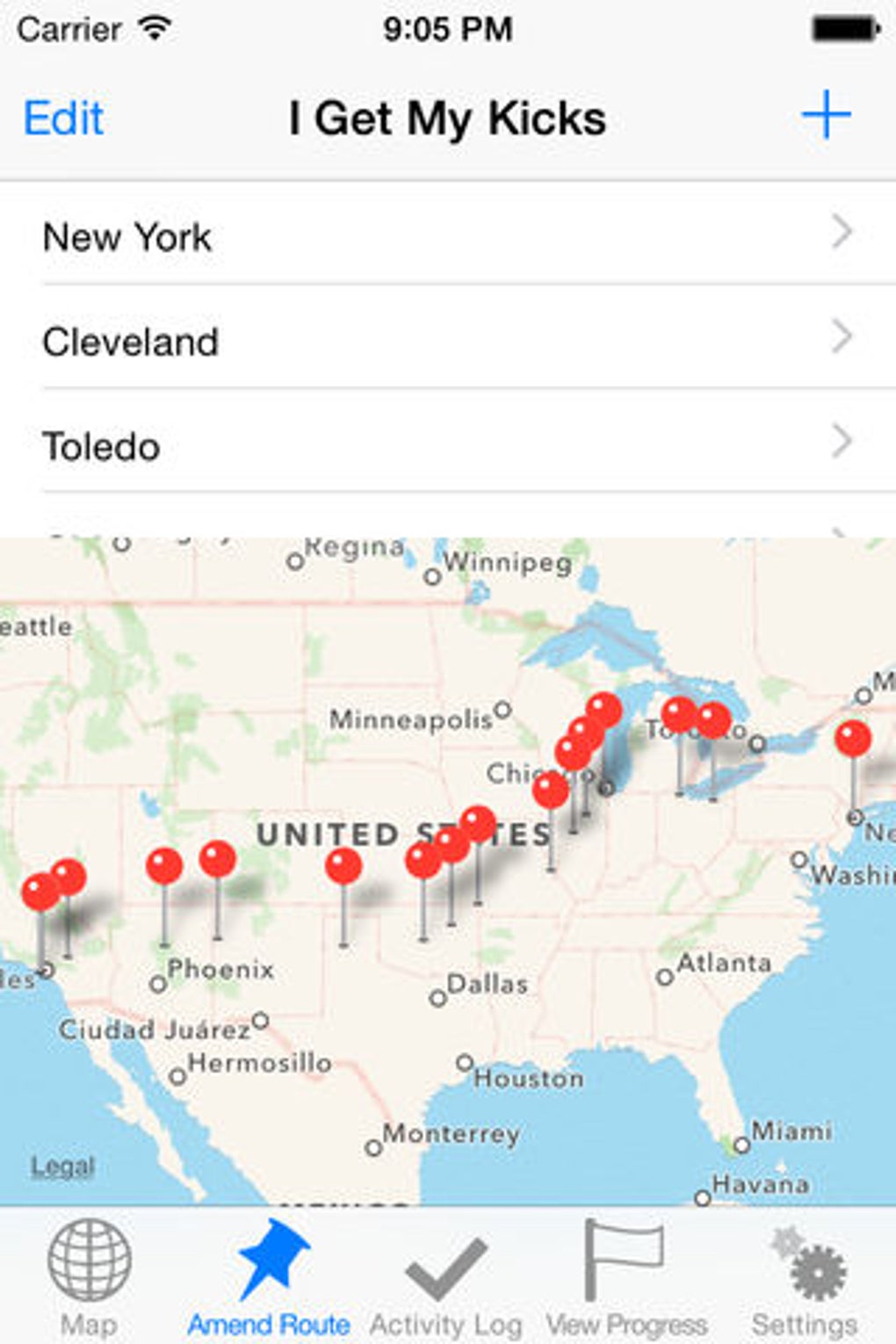
Task: Add a new route stop with plus
Action: pos(826,115)
